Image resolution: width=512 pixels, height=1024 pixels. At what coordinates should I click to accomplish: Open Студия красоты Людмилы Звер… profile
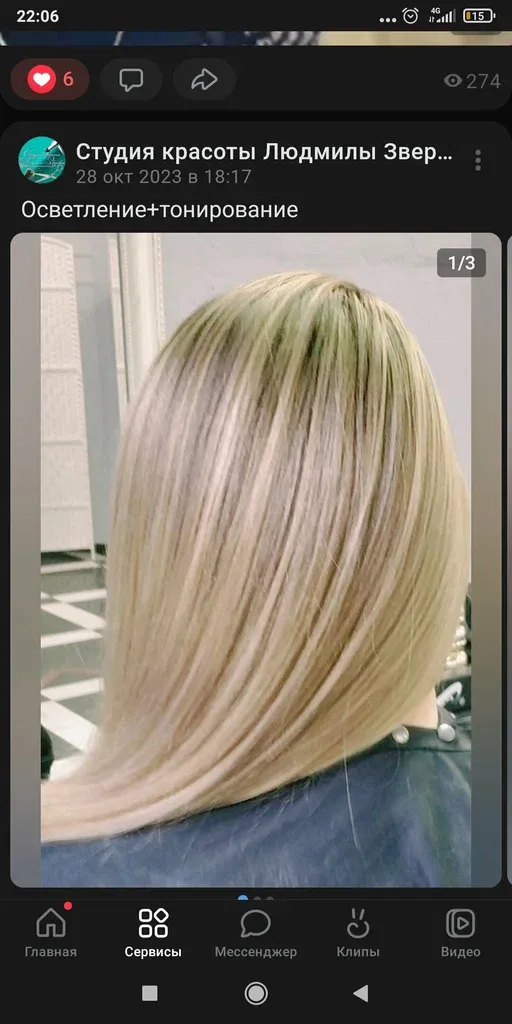click(264, 152)
